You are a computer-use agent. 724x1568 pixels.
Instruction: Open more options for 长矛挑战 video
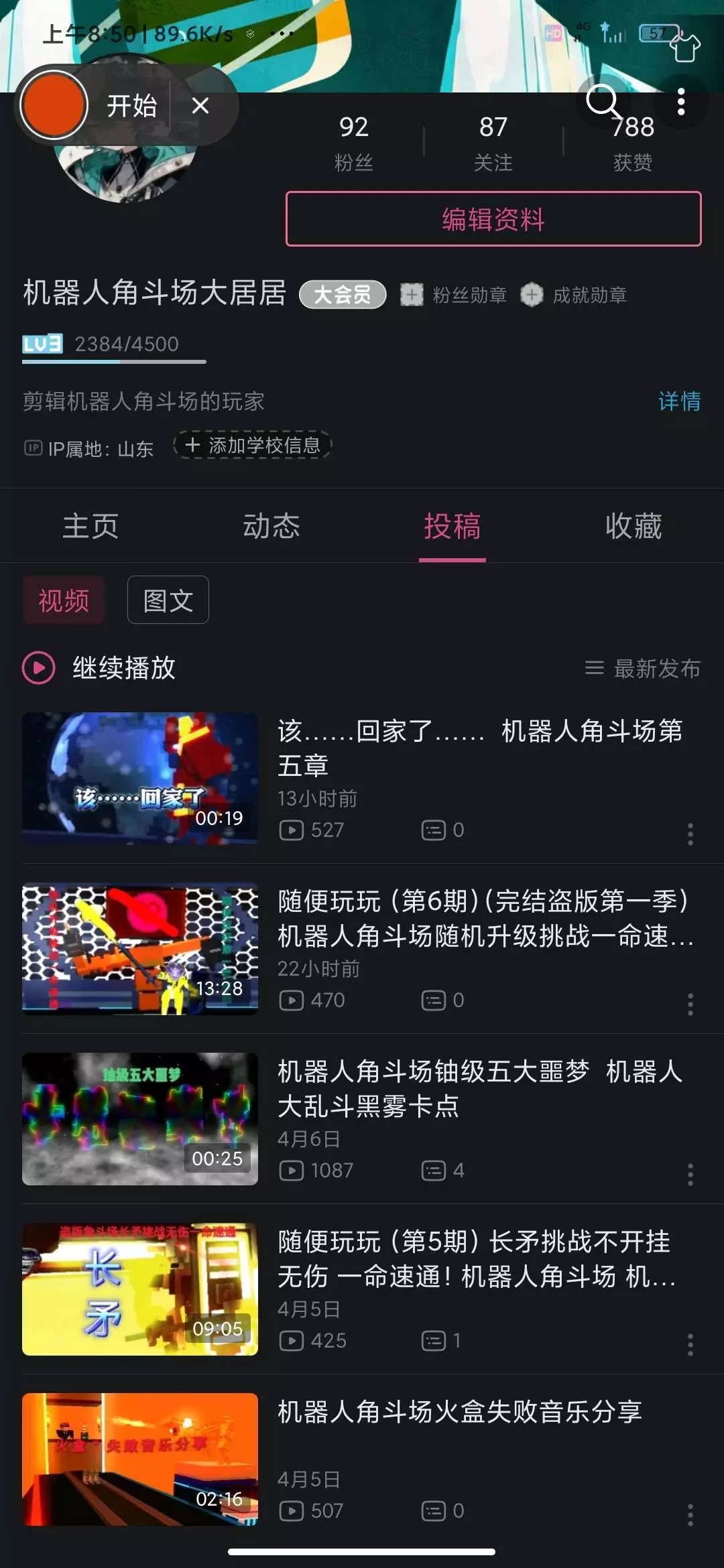coord(690,1344)
